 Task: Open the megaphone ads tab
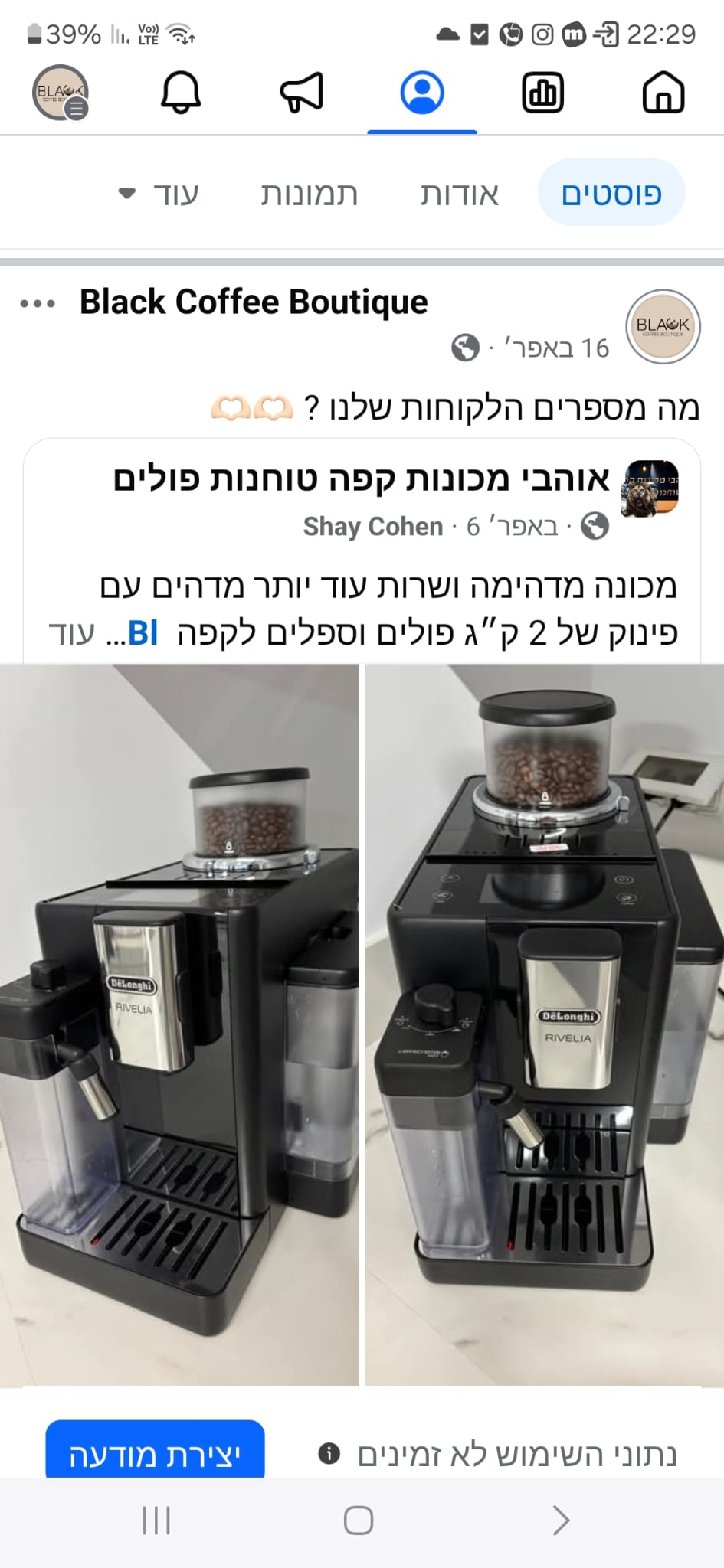tap(301, 93)
